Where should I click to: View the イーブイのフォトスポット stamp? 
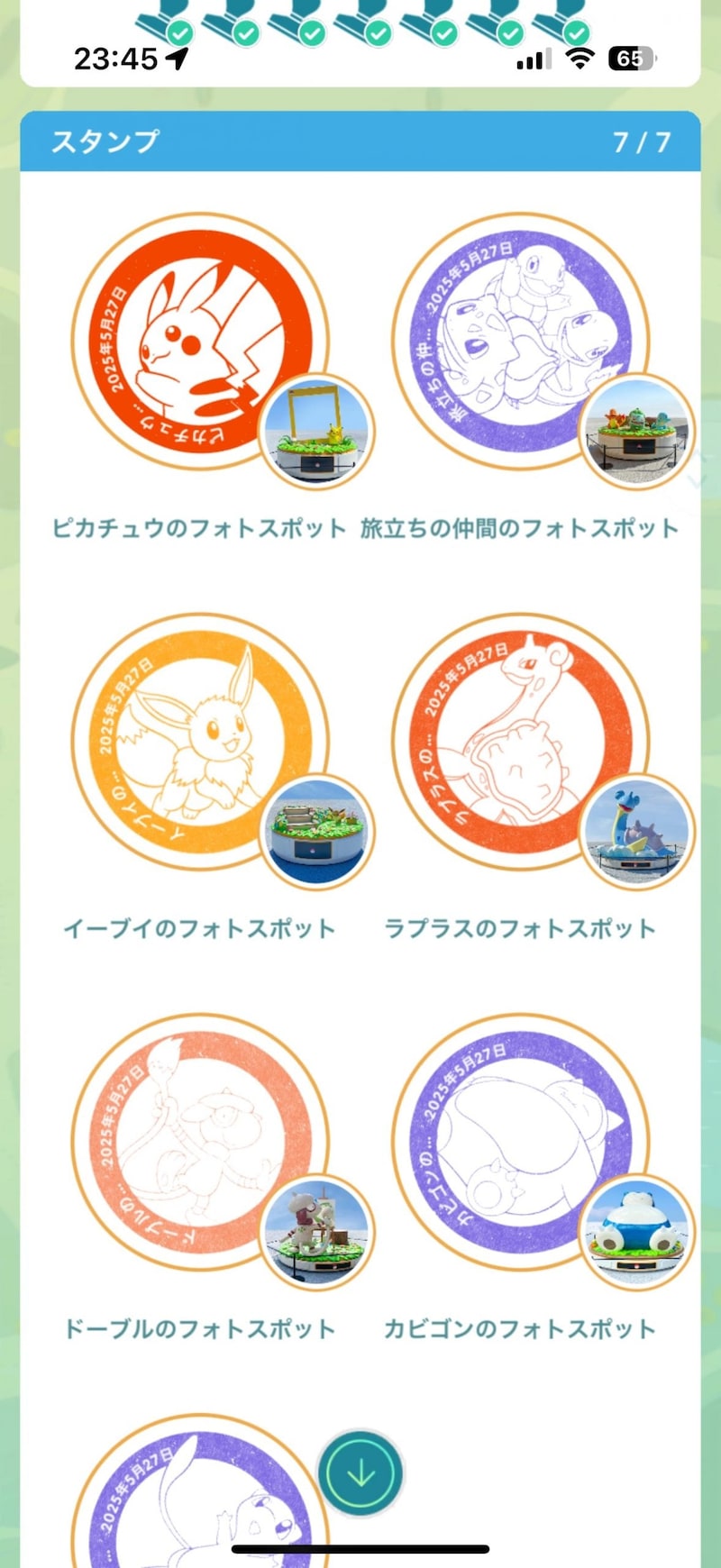click(200, 743)
